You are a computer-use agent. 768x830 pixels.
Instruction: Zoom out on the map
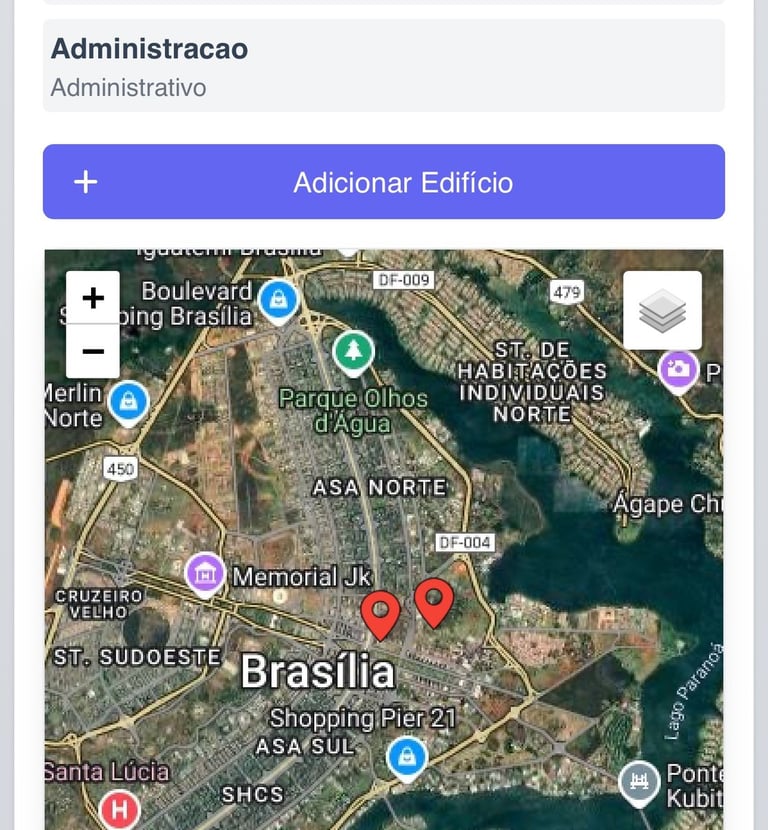click(93, 351)
